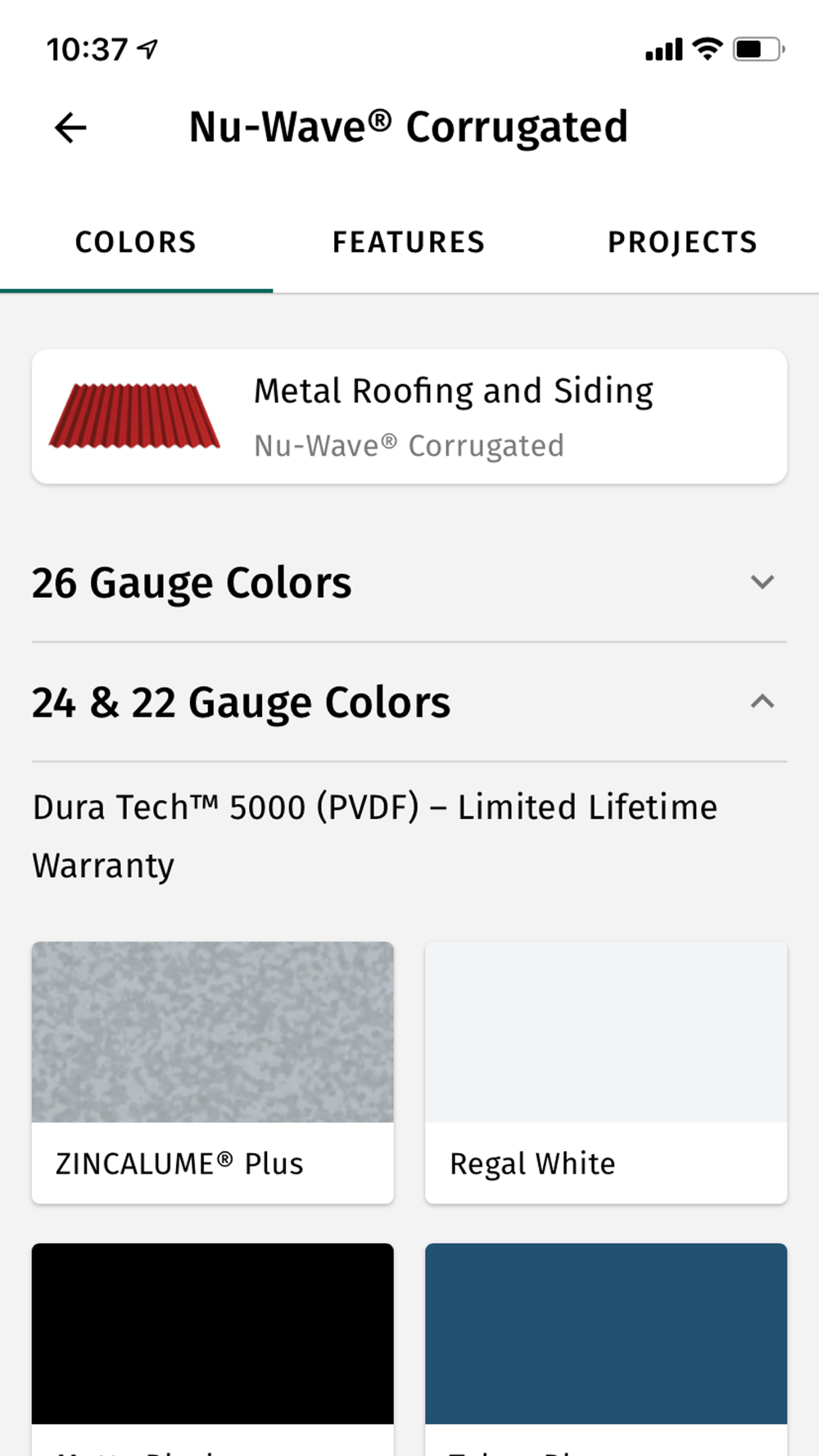Select the Colors tab
Screen dimensions: 819x1456
(x=136, y=242)
